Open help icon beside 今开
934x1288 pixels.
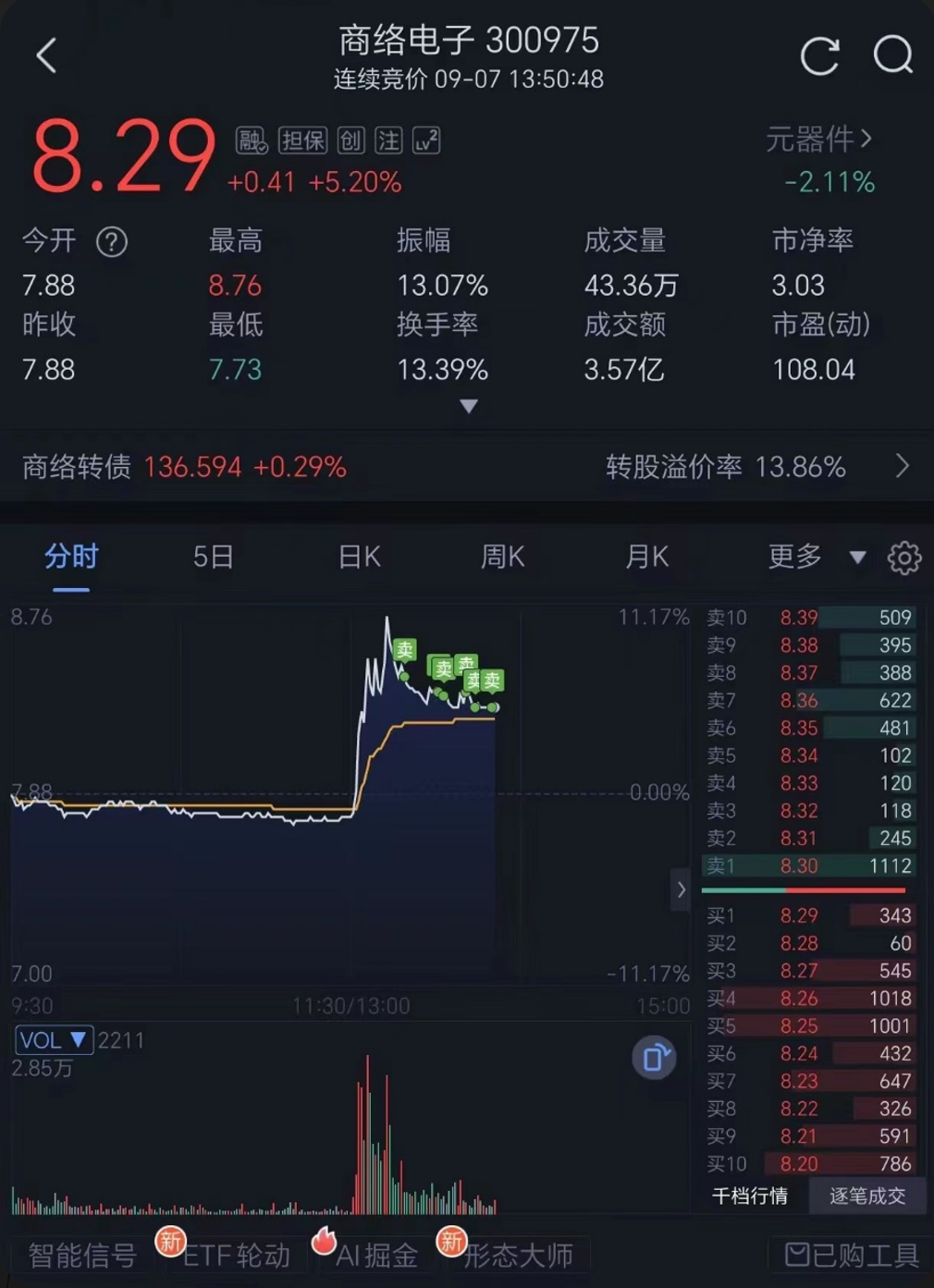(112, 242)
